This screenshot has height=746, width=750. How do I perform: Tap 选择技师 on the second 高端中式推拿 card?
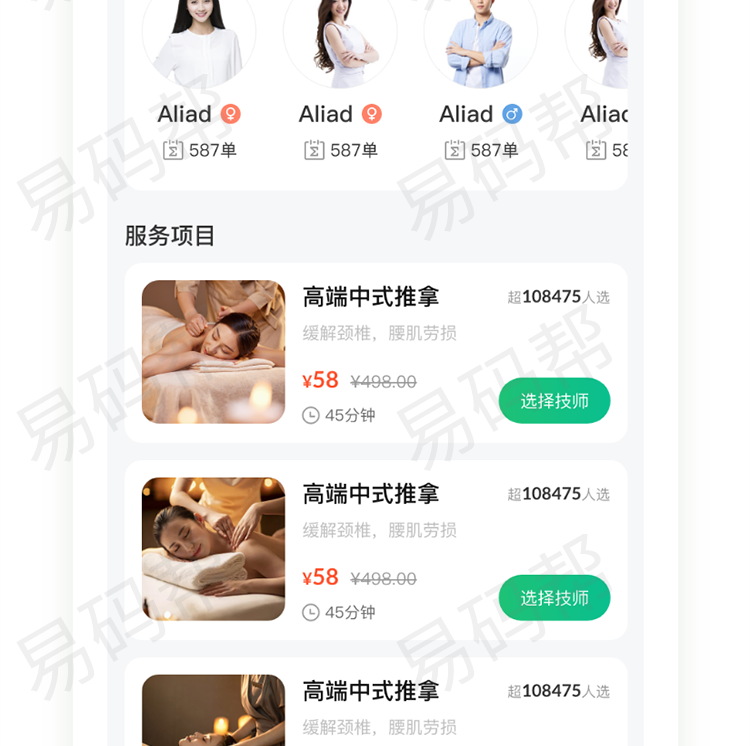554,598
